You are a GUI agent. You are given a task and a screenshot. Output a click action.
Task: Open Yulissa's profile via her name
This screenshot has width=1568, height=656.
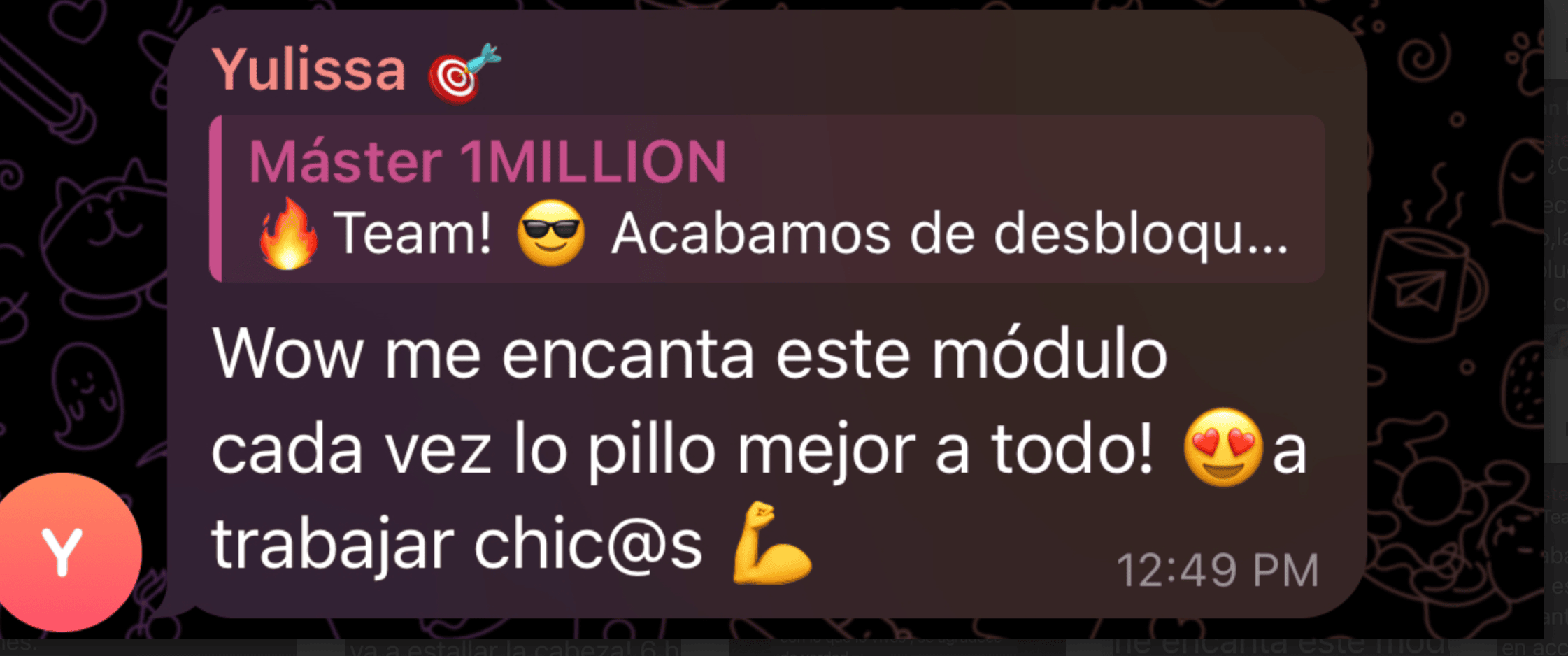(309, 70)
